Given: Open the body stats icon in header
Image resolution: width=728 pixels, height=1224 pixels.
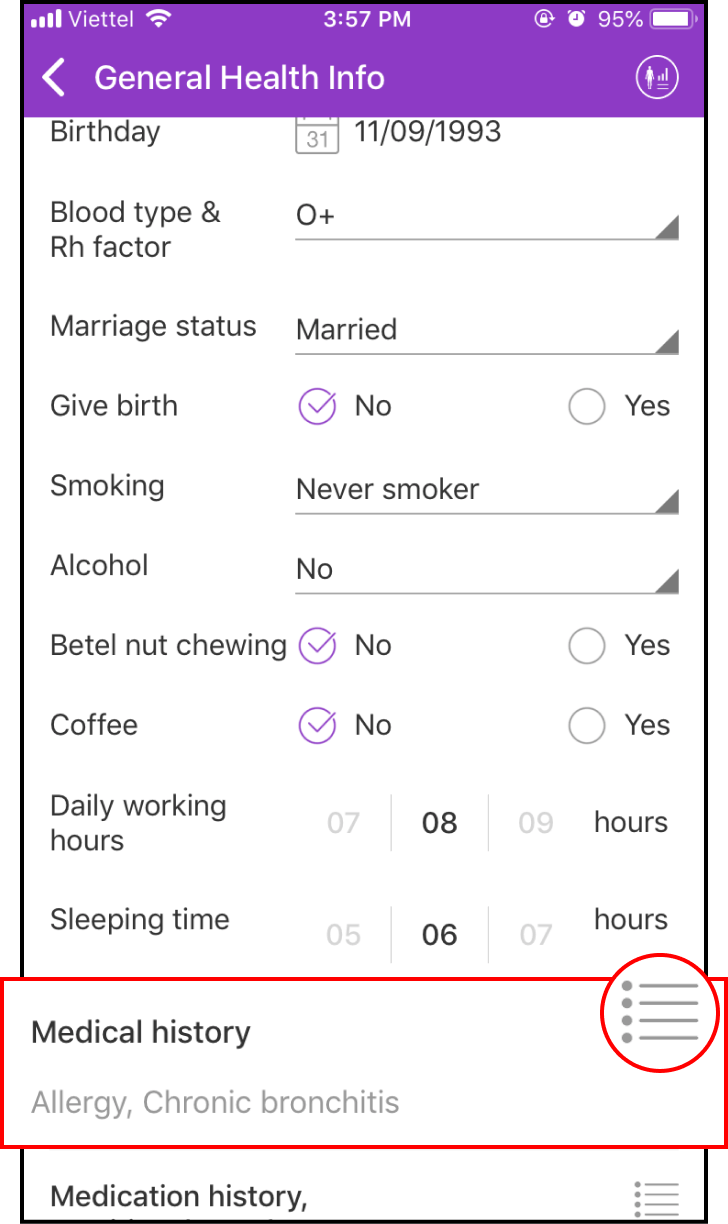Looking at the screenshot, I should [657, 78].
